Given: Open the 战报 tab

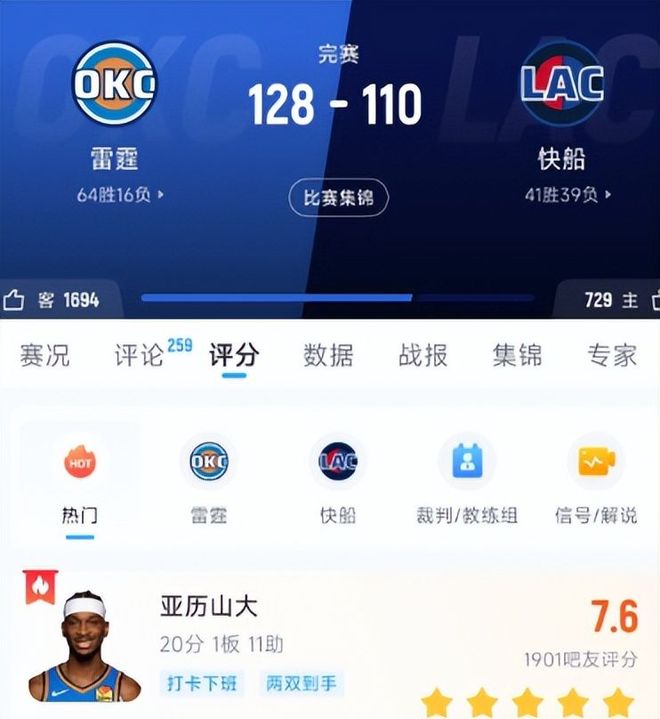Looking at the screenshot, I should (x=423, y=355).
